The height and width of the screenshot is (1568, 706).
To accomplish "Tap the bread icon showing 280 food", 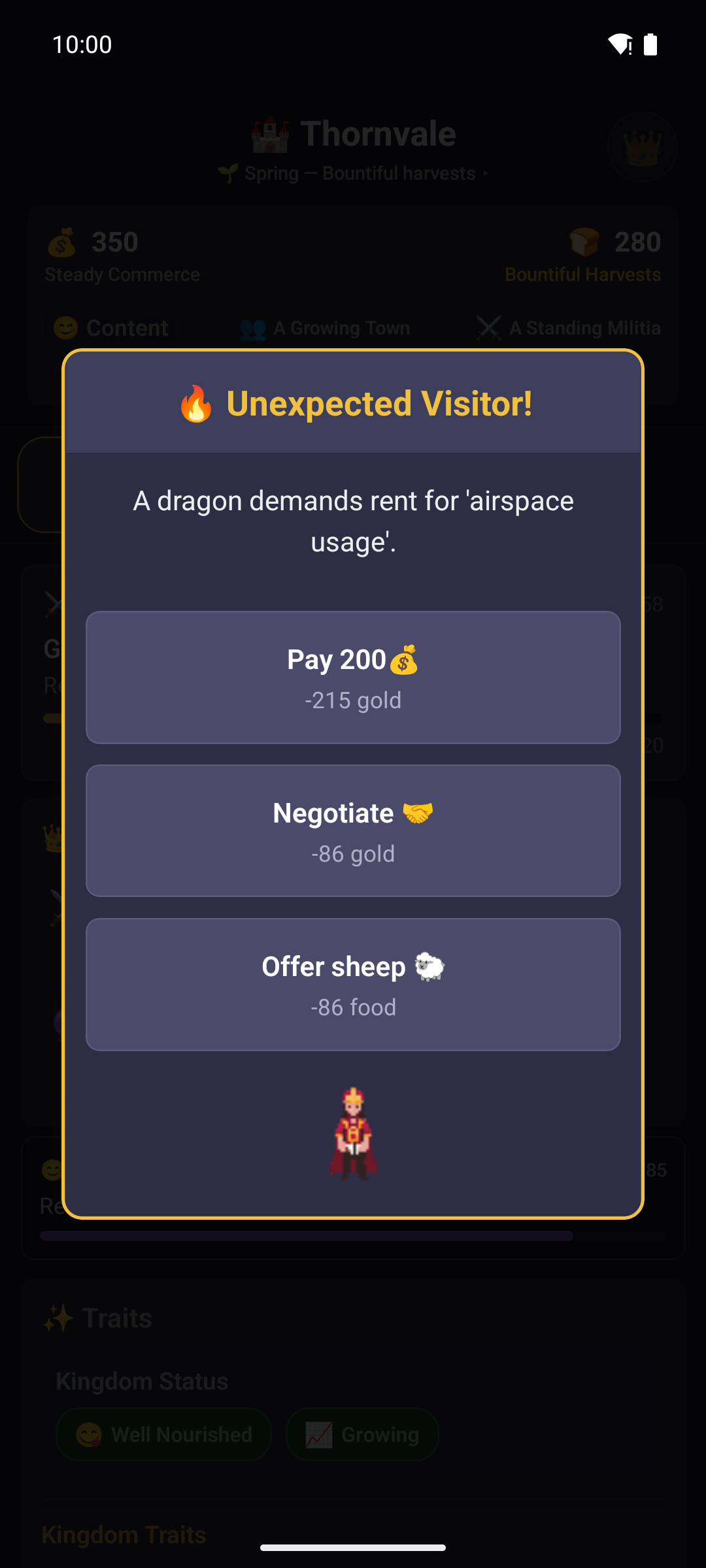I will coord(585,241).
